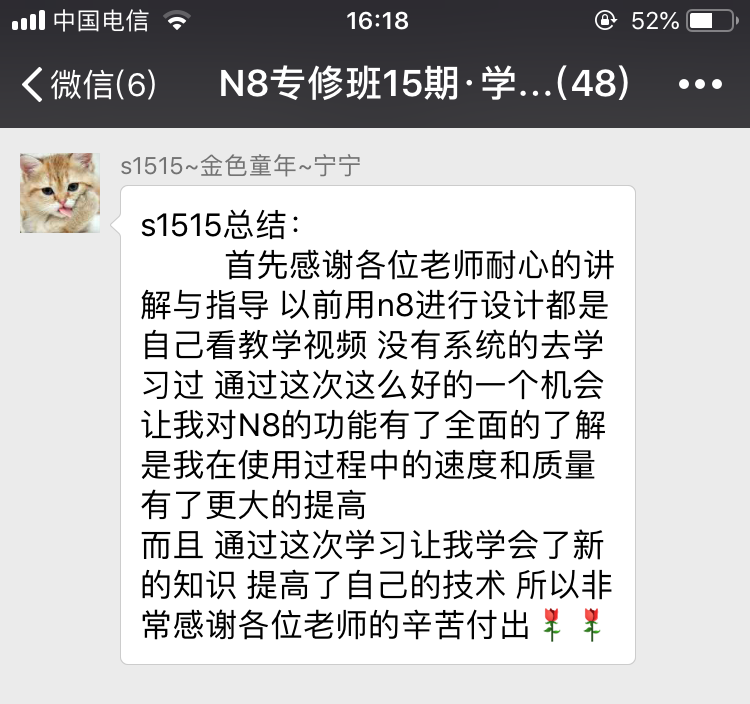Open the group chat overflow menu

(700, 85)
